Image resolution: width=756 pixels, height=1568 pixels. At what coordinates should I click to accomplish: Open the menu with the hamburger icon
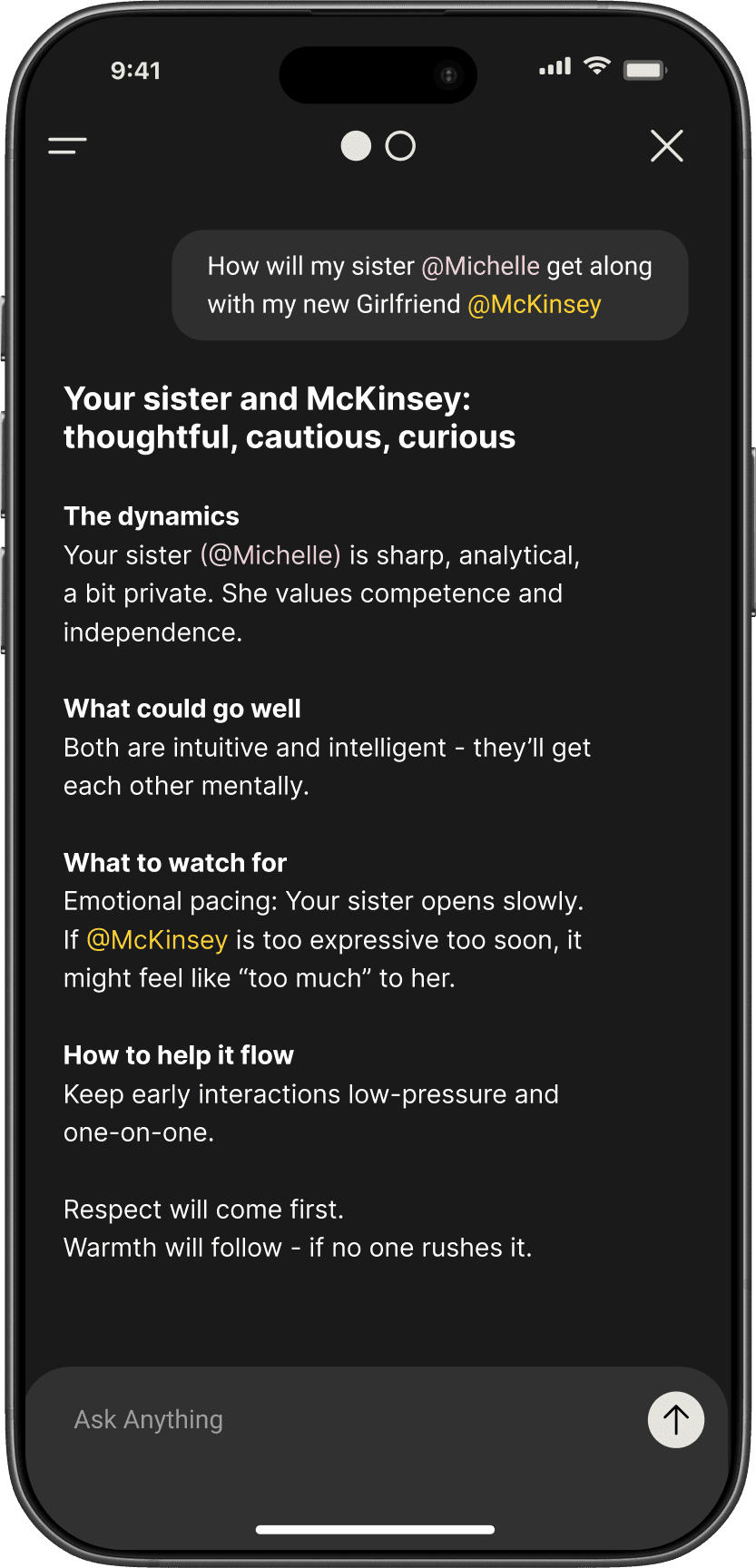pyautogui.click(x=67, y=145)
